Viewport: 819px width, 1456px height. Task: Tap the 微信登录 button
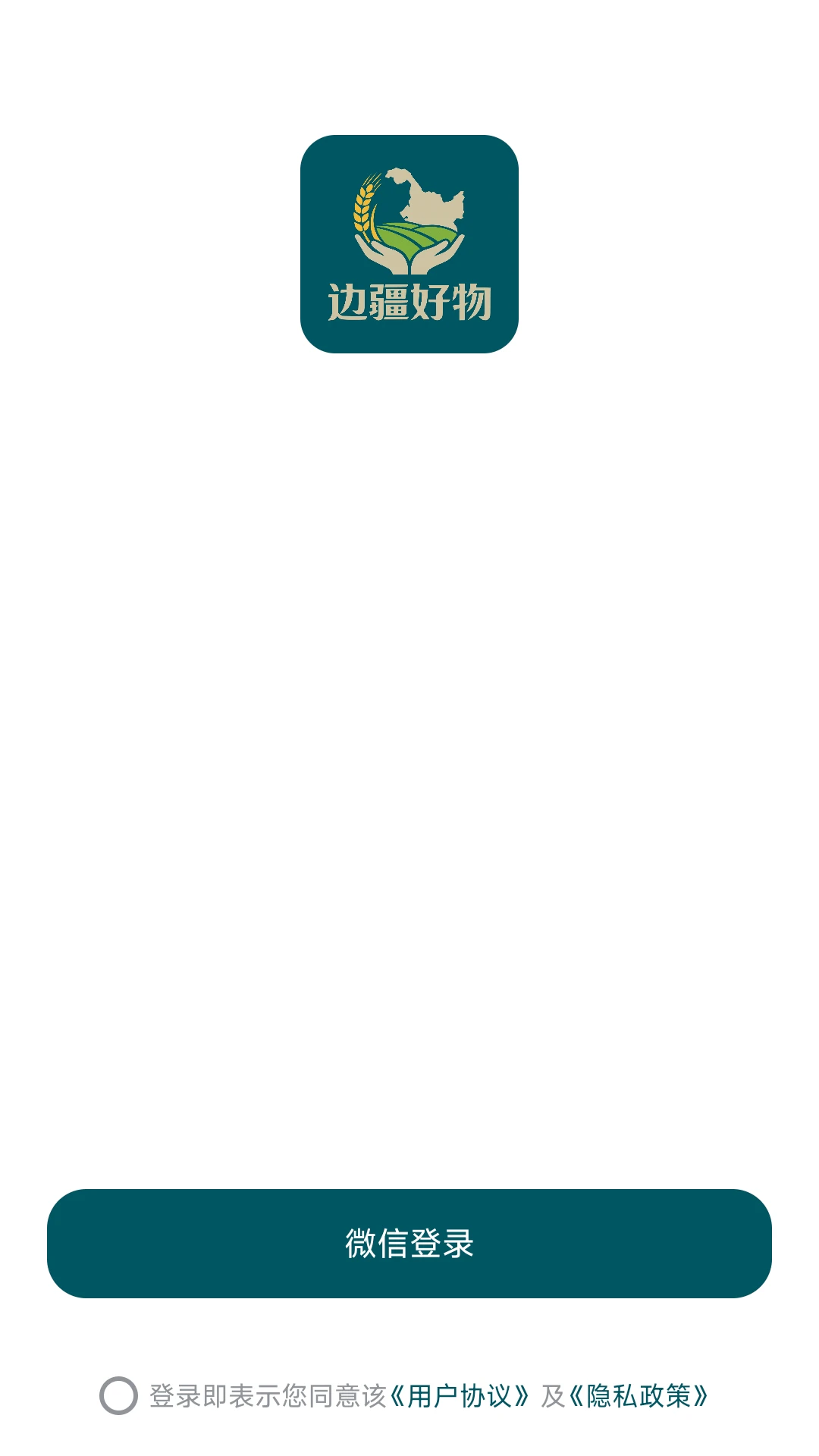tap(409, 1244)
